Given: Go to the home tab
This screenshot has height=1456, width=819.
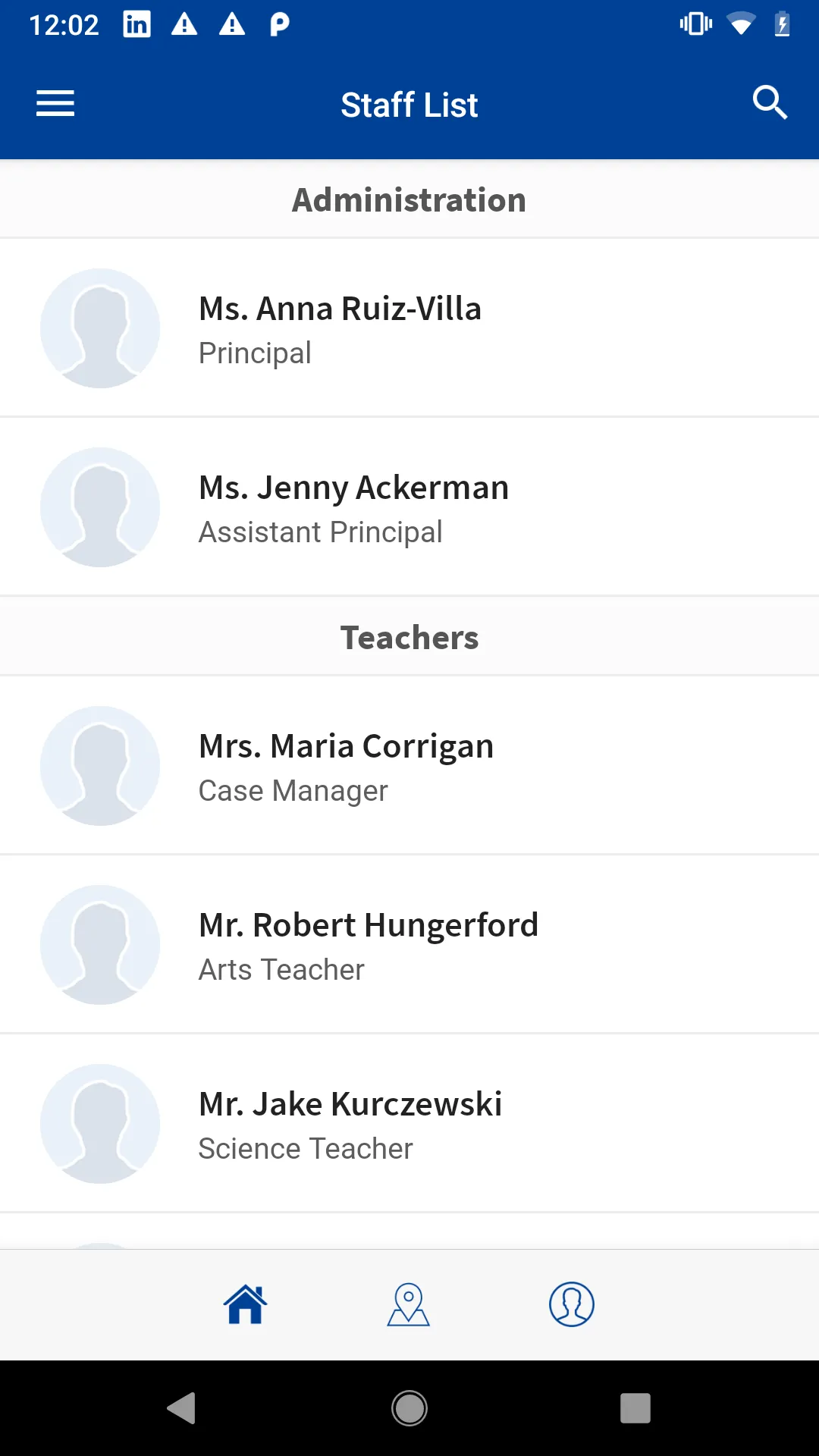Looking at the screenshot, I should click(246, 1304).
